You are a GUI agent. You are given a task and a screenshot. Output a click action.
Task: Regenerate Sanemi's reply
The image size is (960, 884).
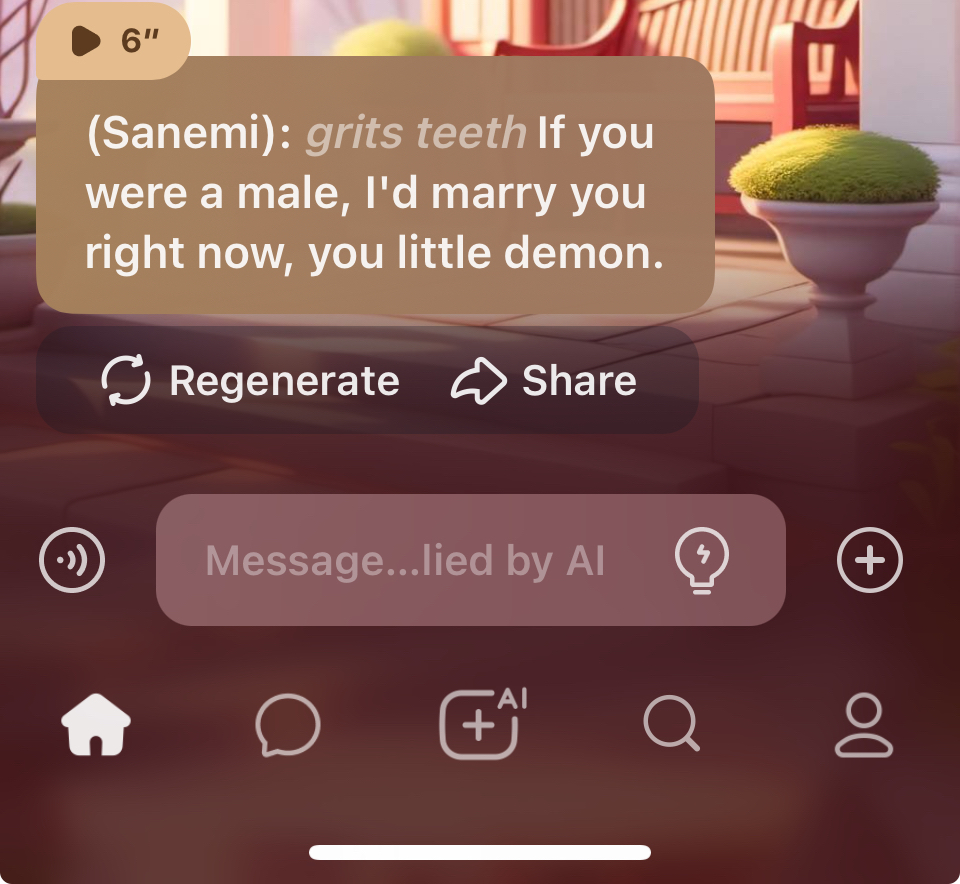click(x=251, y=381)
